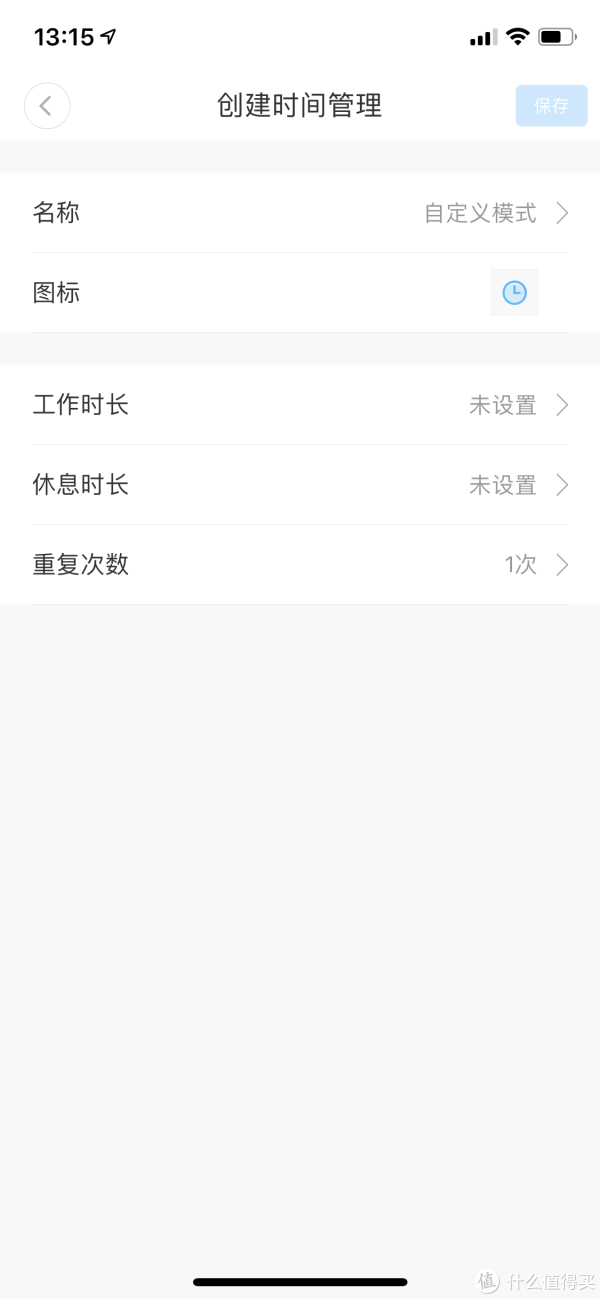This screenshot has width=600, height=1299.
Task: Tap the 保存 save button
Action: pyautogui.click(x=551, y=106)
